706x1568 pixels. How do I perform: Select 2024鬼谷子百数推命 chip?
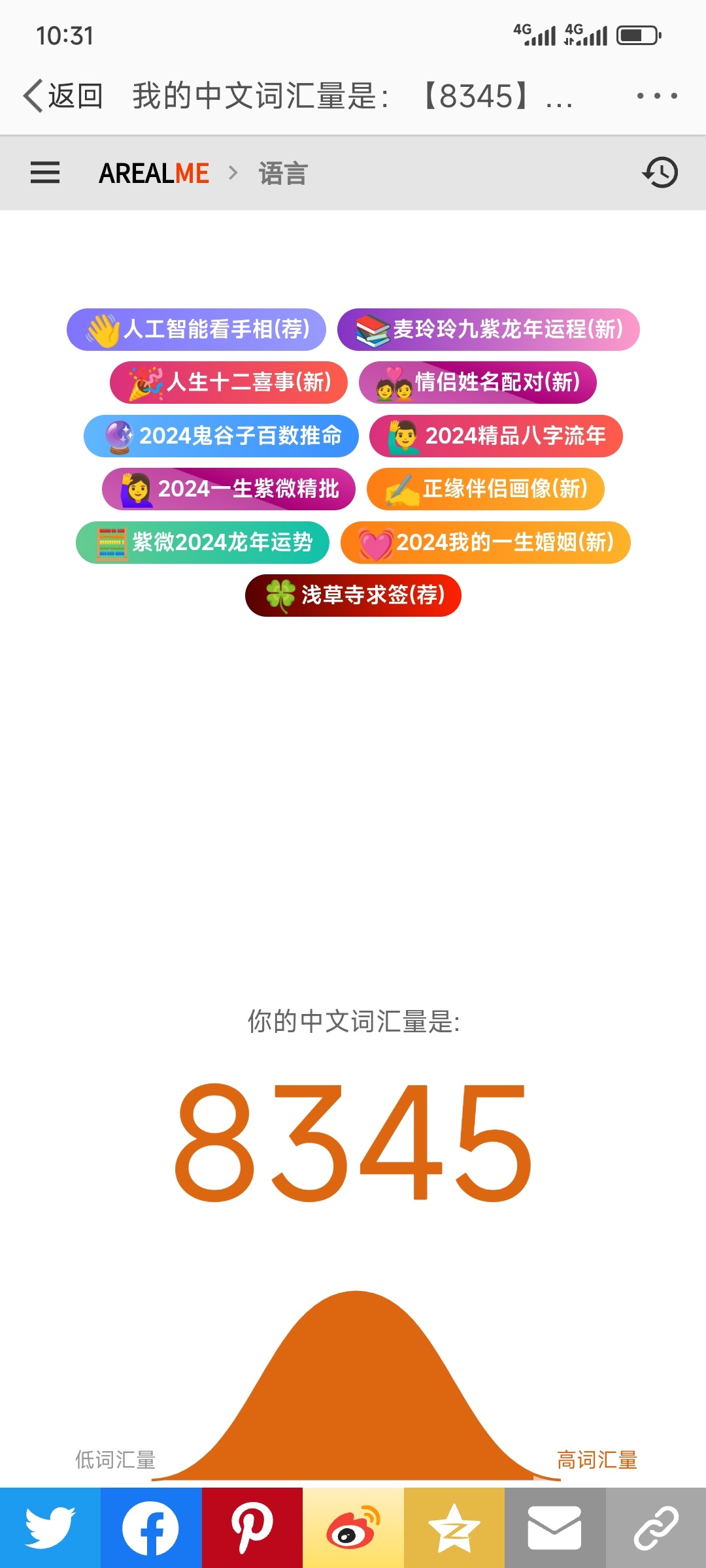pyautogui.click(x=221, y=436)
